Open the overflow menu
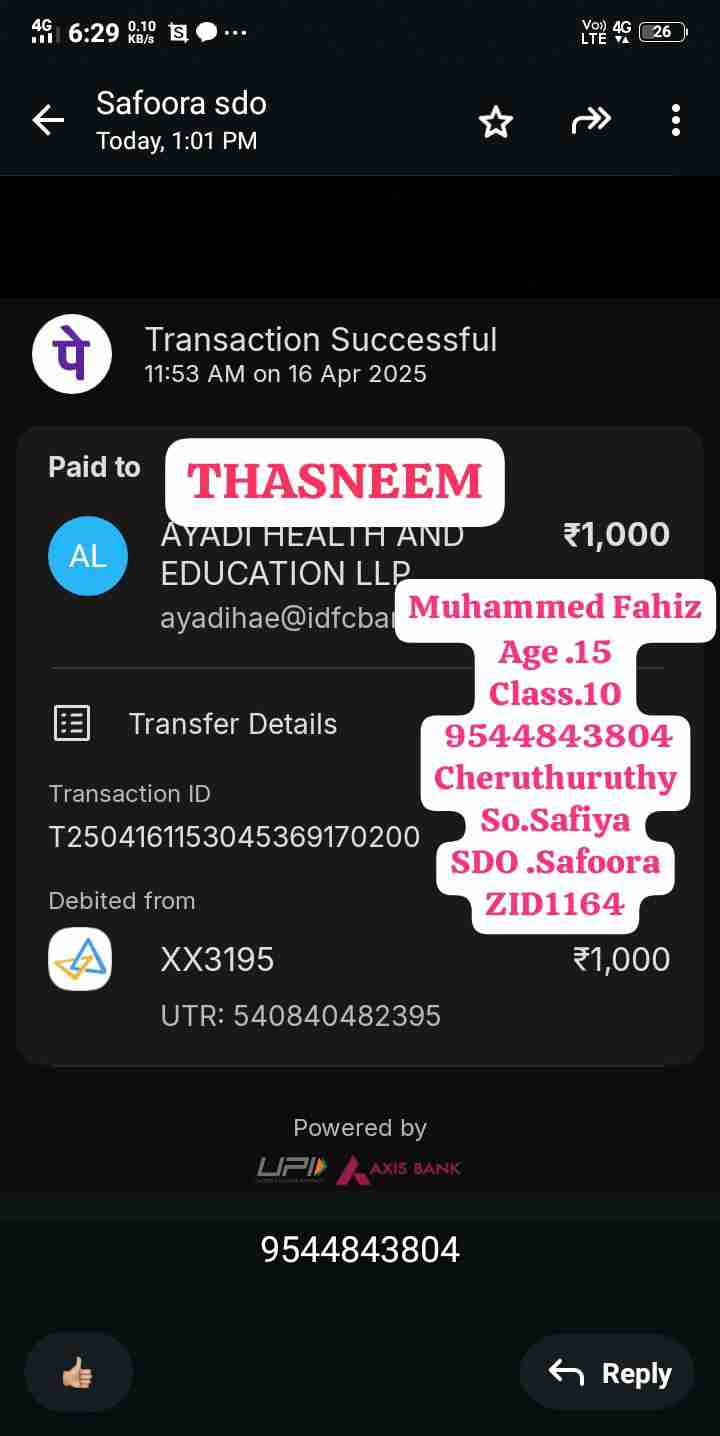The image size is (720, 1436). click(676, 121)
